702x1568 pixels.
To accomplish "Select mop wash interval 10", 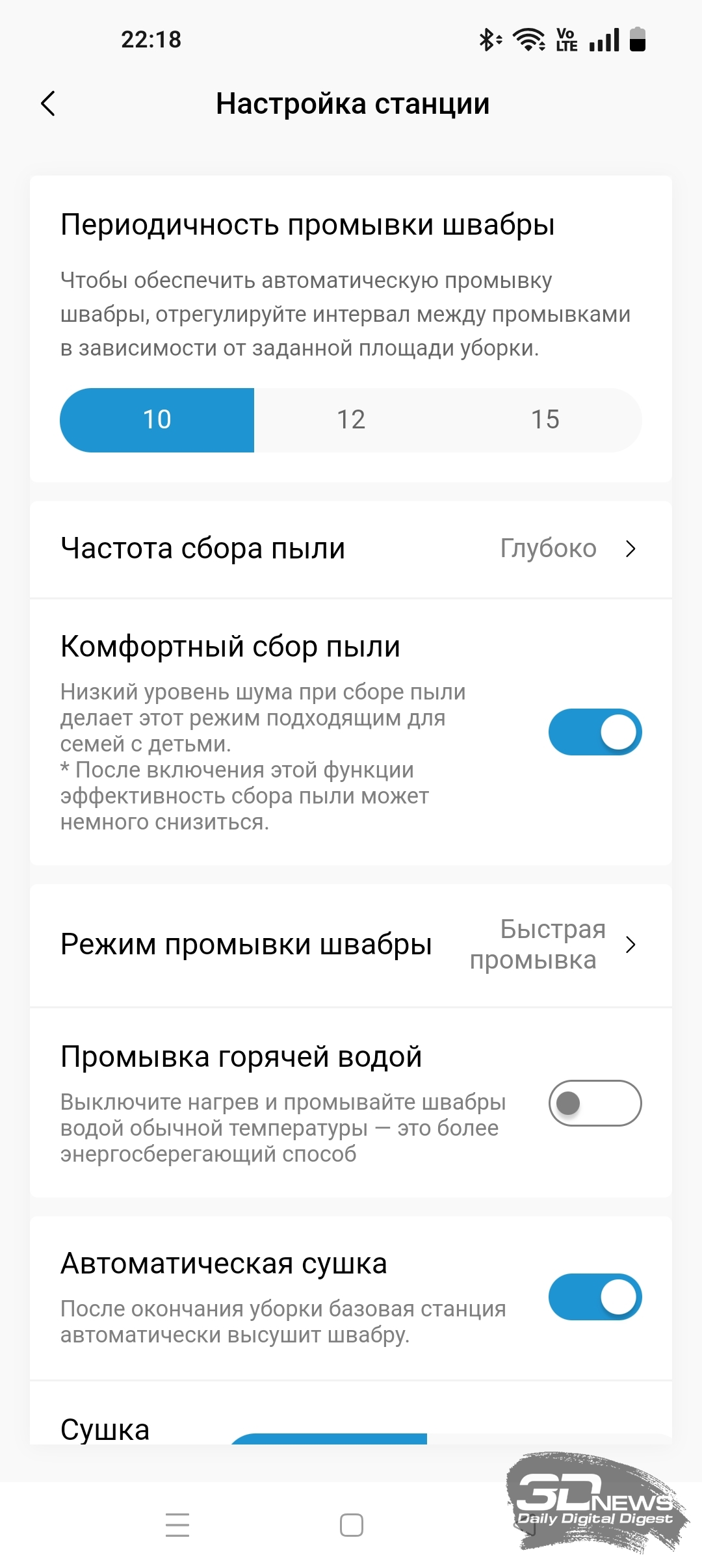I will 157,420.
